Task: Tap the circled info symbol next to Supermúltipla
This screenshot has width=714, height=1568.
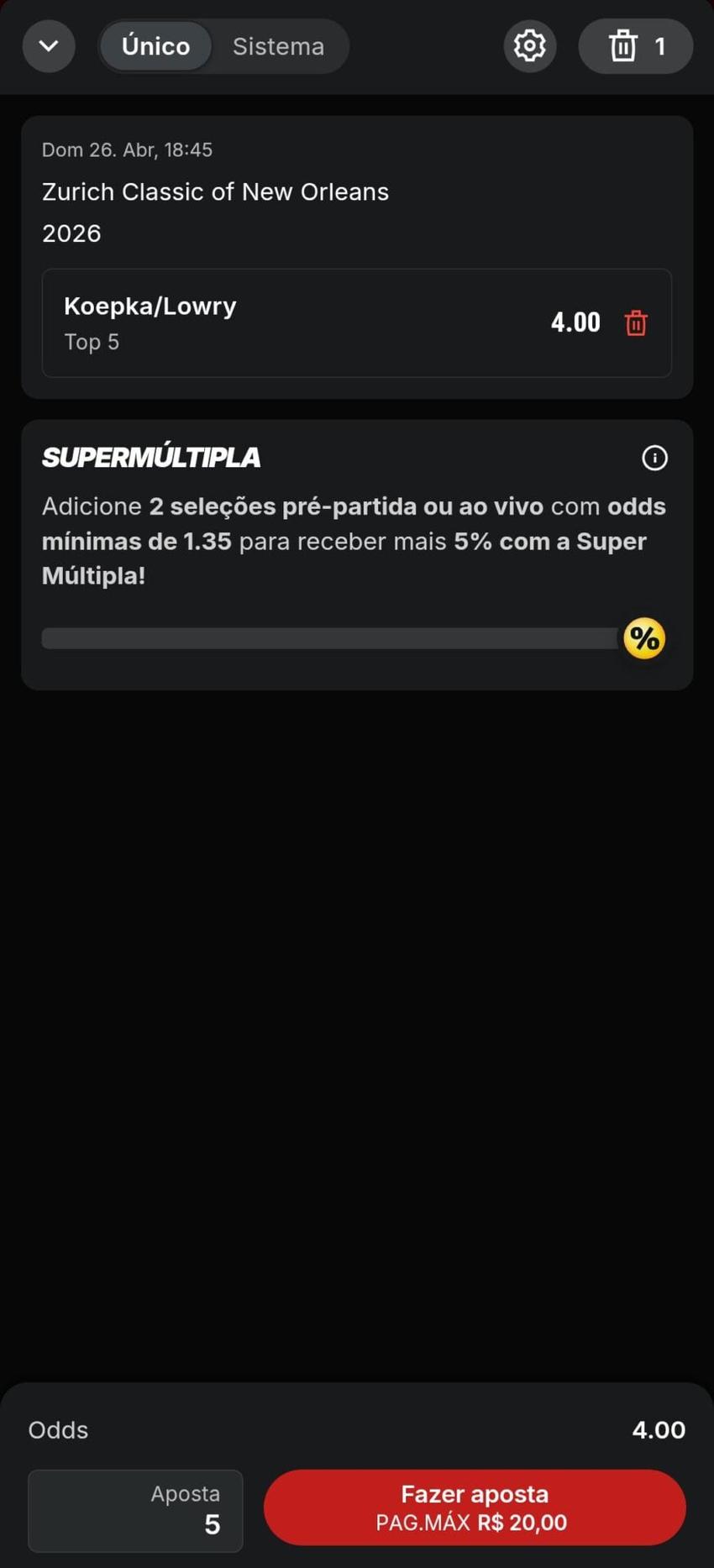Action: coord(654,458)
